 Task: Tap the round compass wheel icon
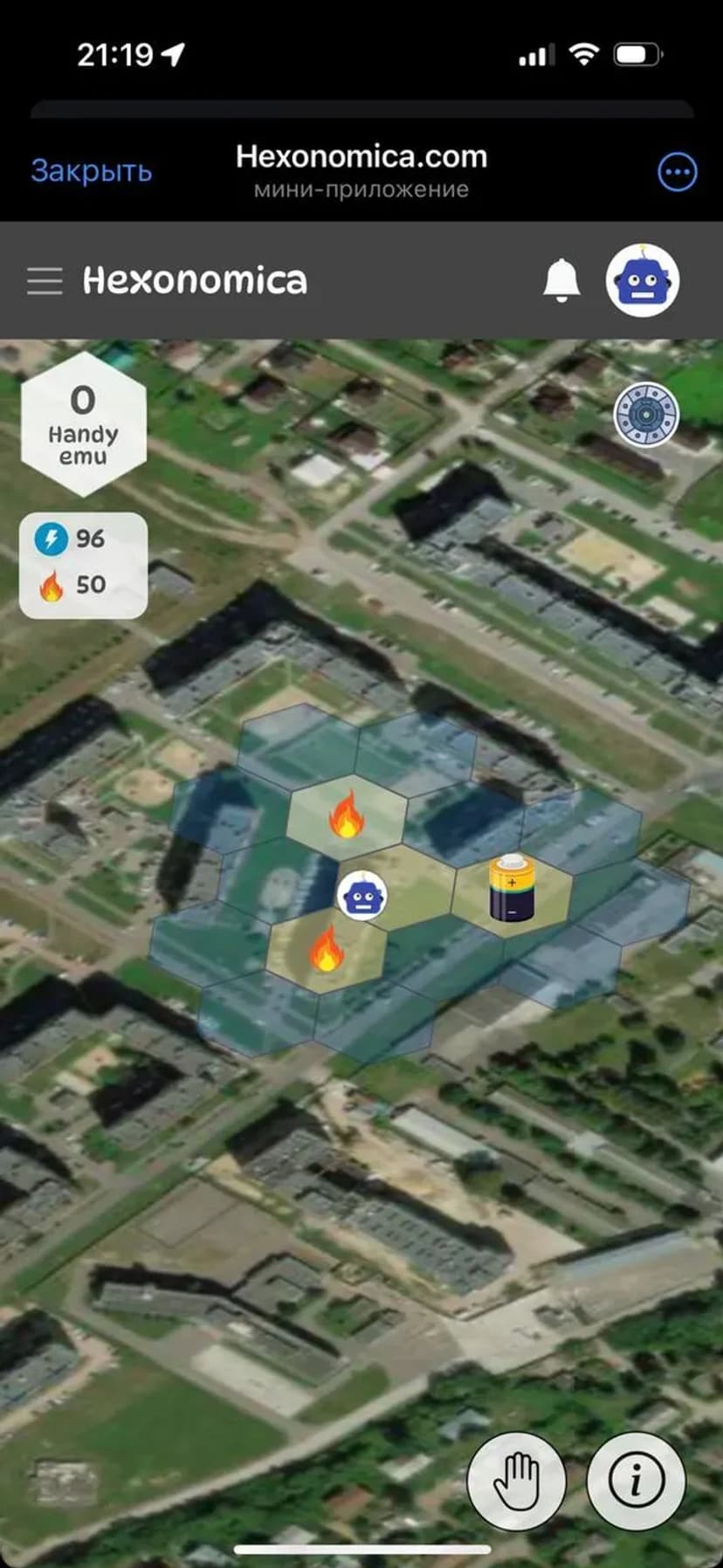[x=646, y=415]
